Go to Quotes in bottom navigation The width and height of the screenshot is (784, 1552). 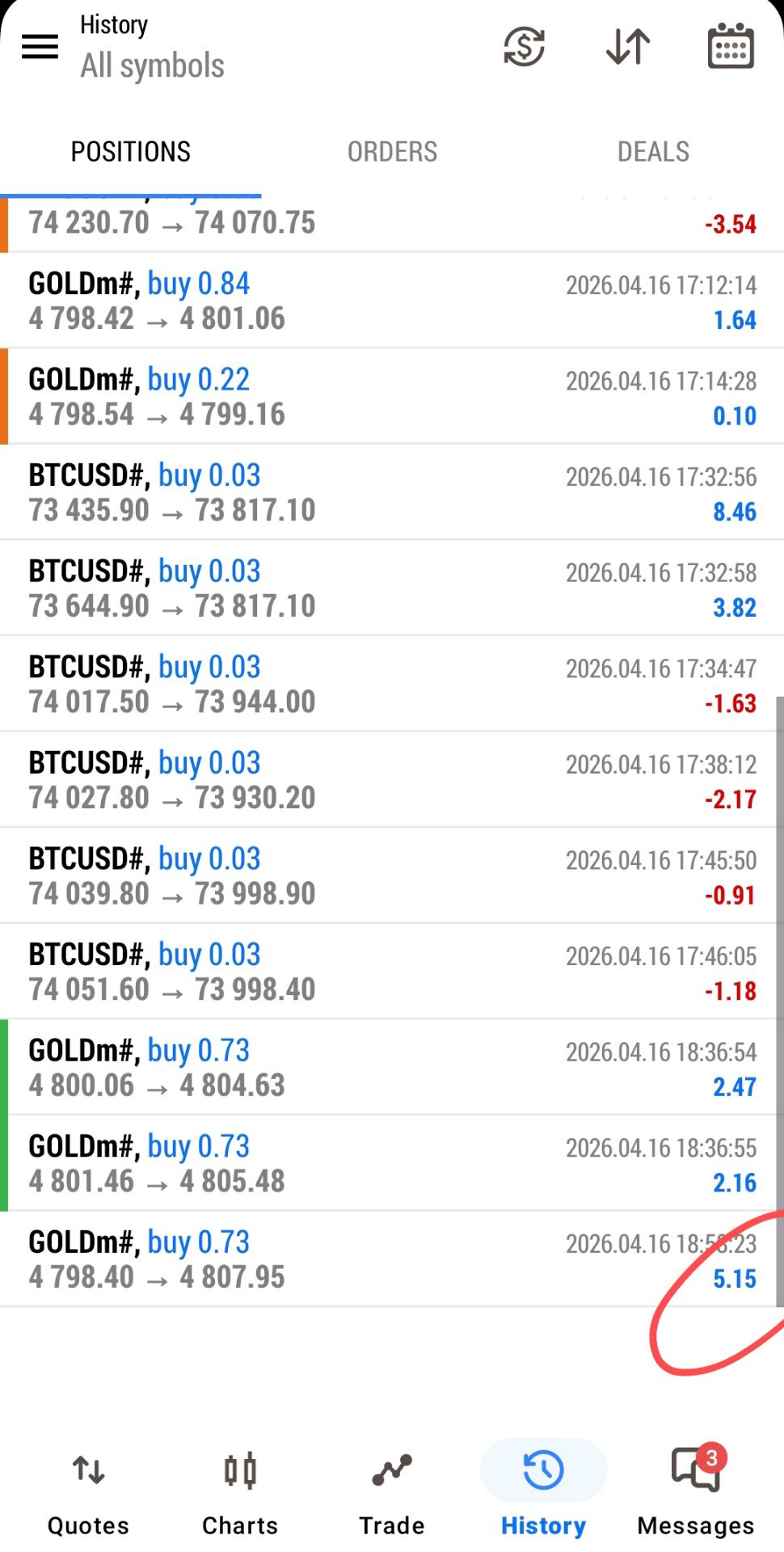coord(88,1491)
